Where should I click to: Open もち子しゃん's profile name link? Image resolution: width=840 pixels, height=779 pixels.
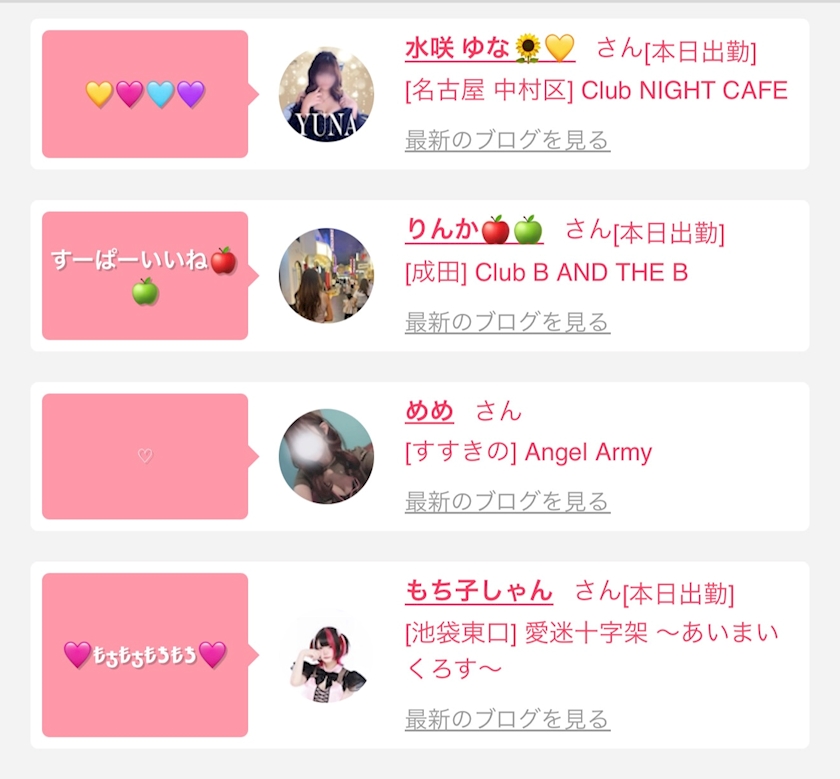[478, 591]
